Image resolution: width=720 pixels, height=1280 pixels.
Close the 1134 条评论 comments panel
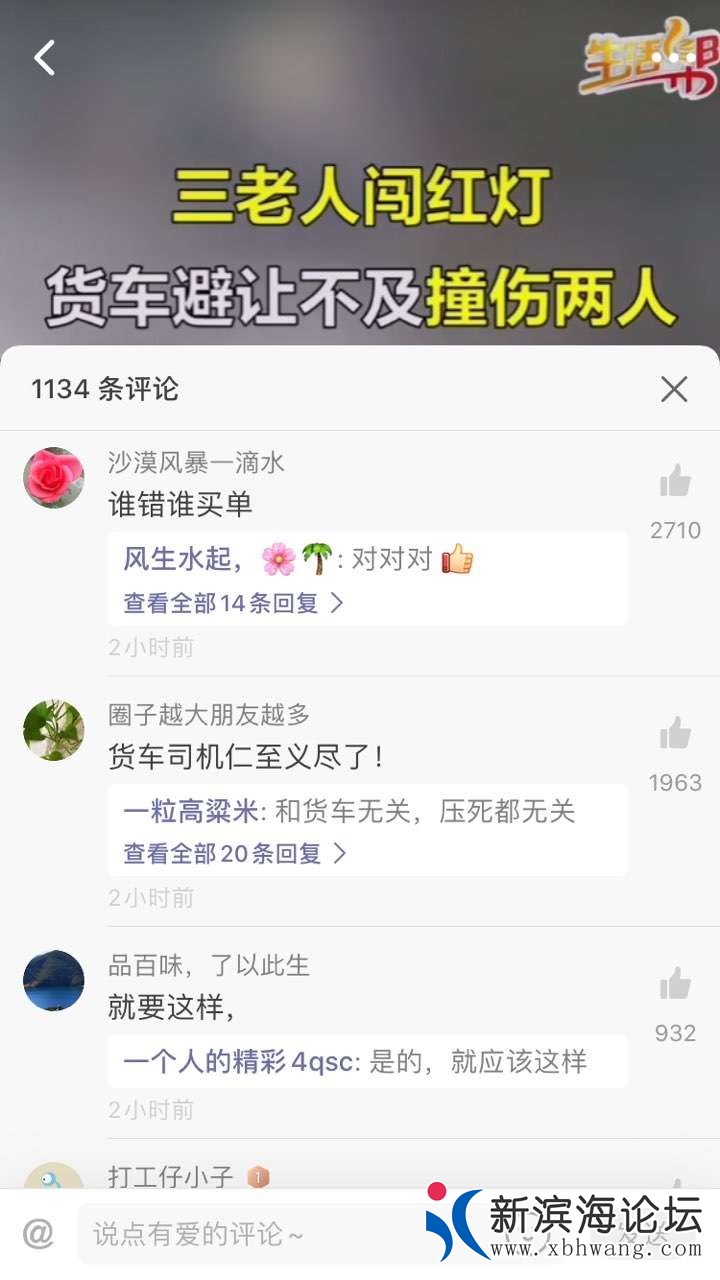[674, 389]
